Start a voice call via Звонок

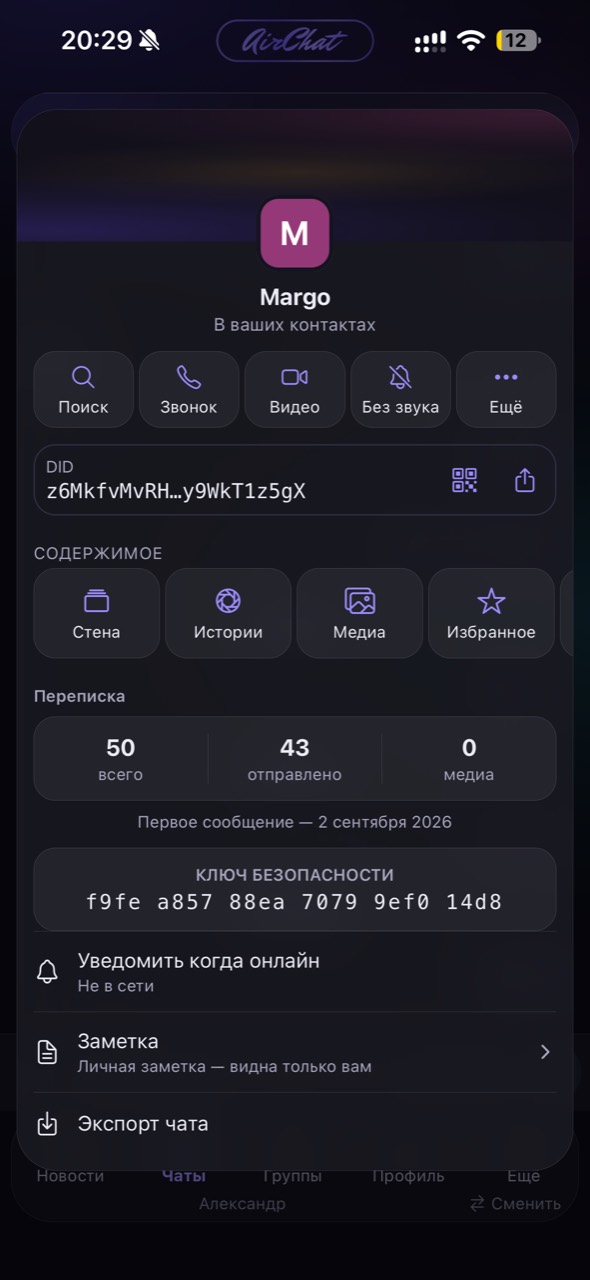tap(189, 390)
